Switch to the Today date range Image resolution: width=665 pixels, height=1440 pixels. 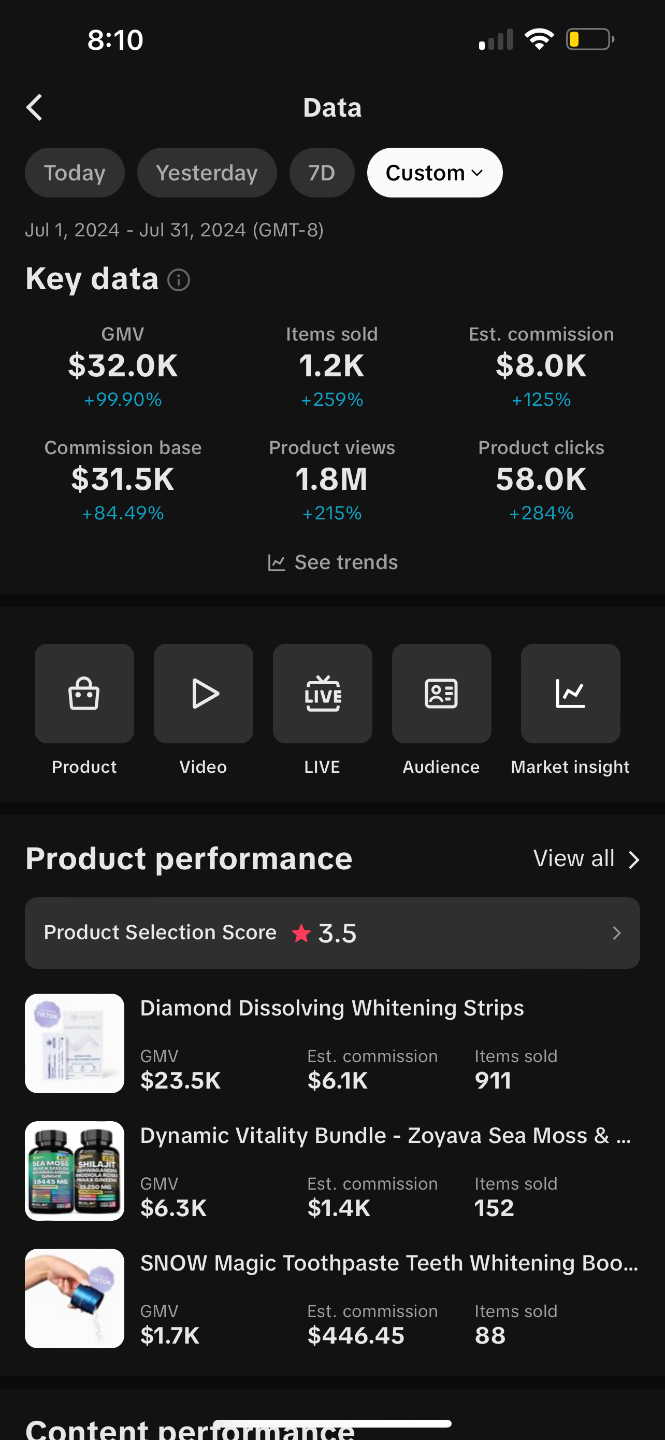coord(74,173)
